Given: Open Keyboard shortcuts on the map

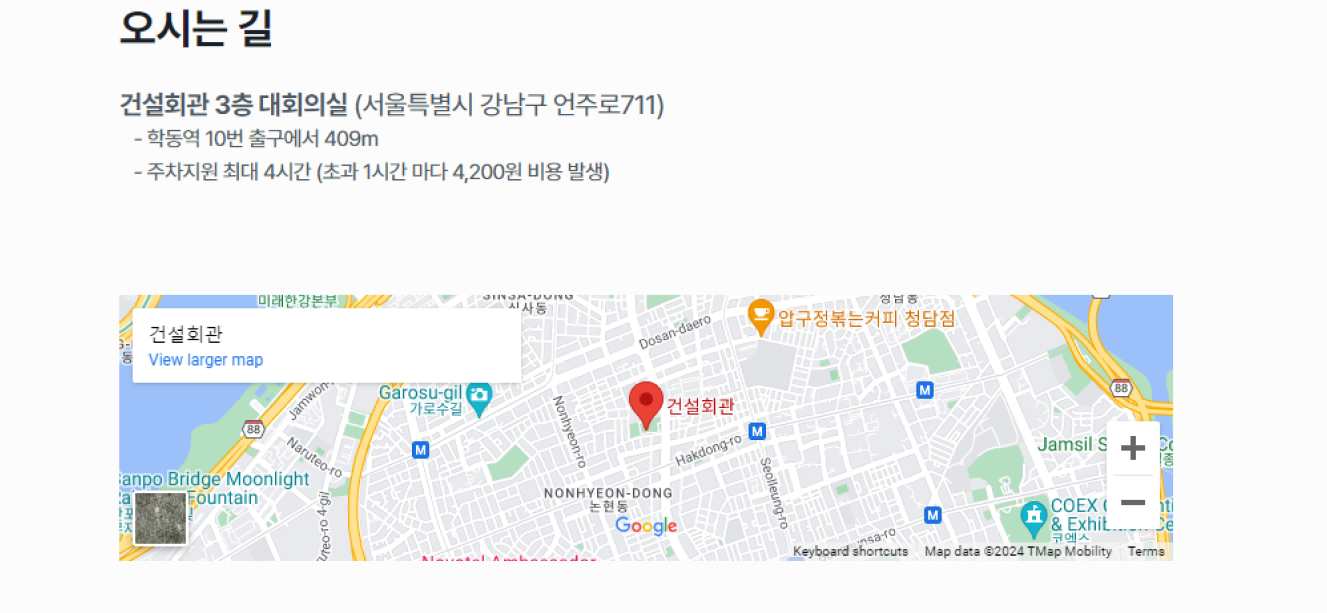Looking at the screenshot, I should tap(850, 551).
